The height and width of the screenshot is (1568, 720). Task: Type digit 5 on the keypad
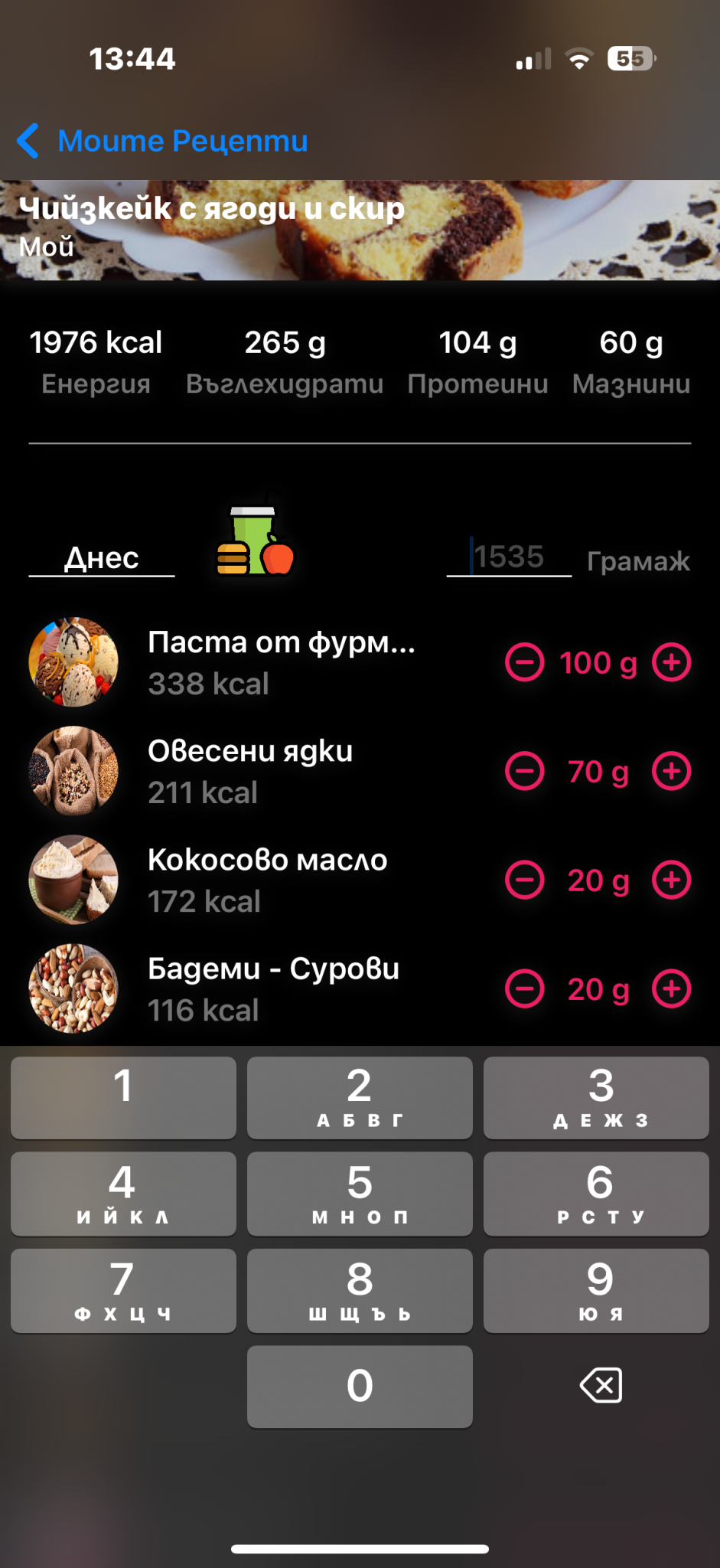(x=360, y=1193)
